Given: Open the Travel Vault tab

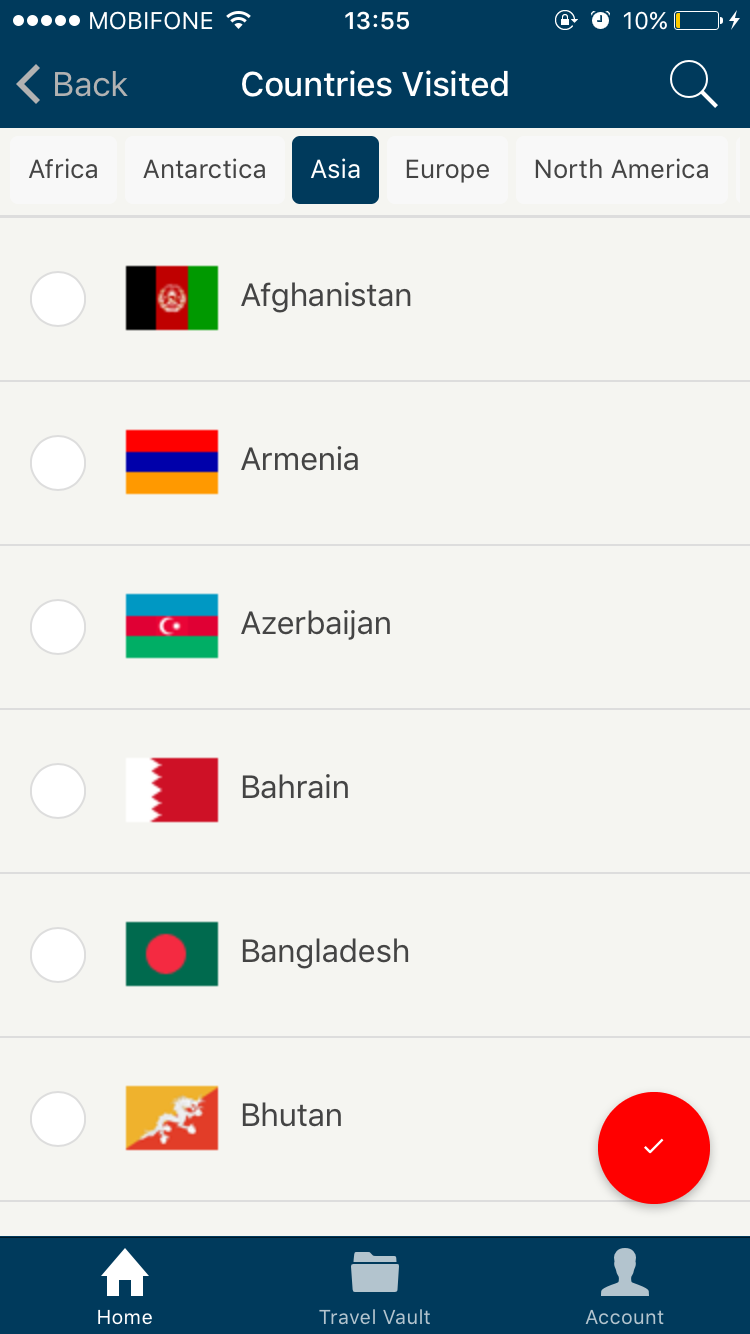Looking at the screenshot, I should (x=375, y=1287).
